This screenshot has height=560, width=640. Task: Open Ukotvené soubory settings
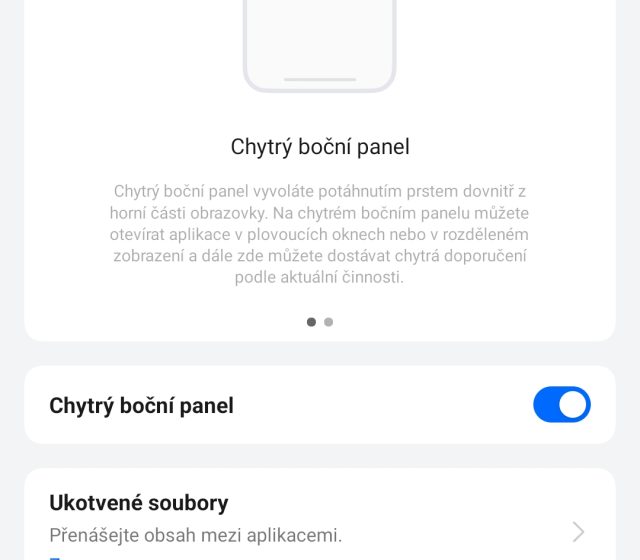[x=318, y=518]
